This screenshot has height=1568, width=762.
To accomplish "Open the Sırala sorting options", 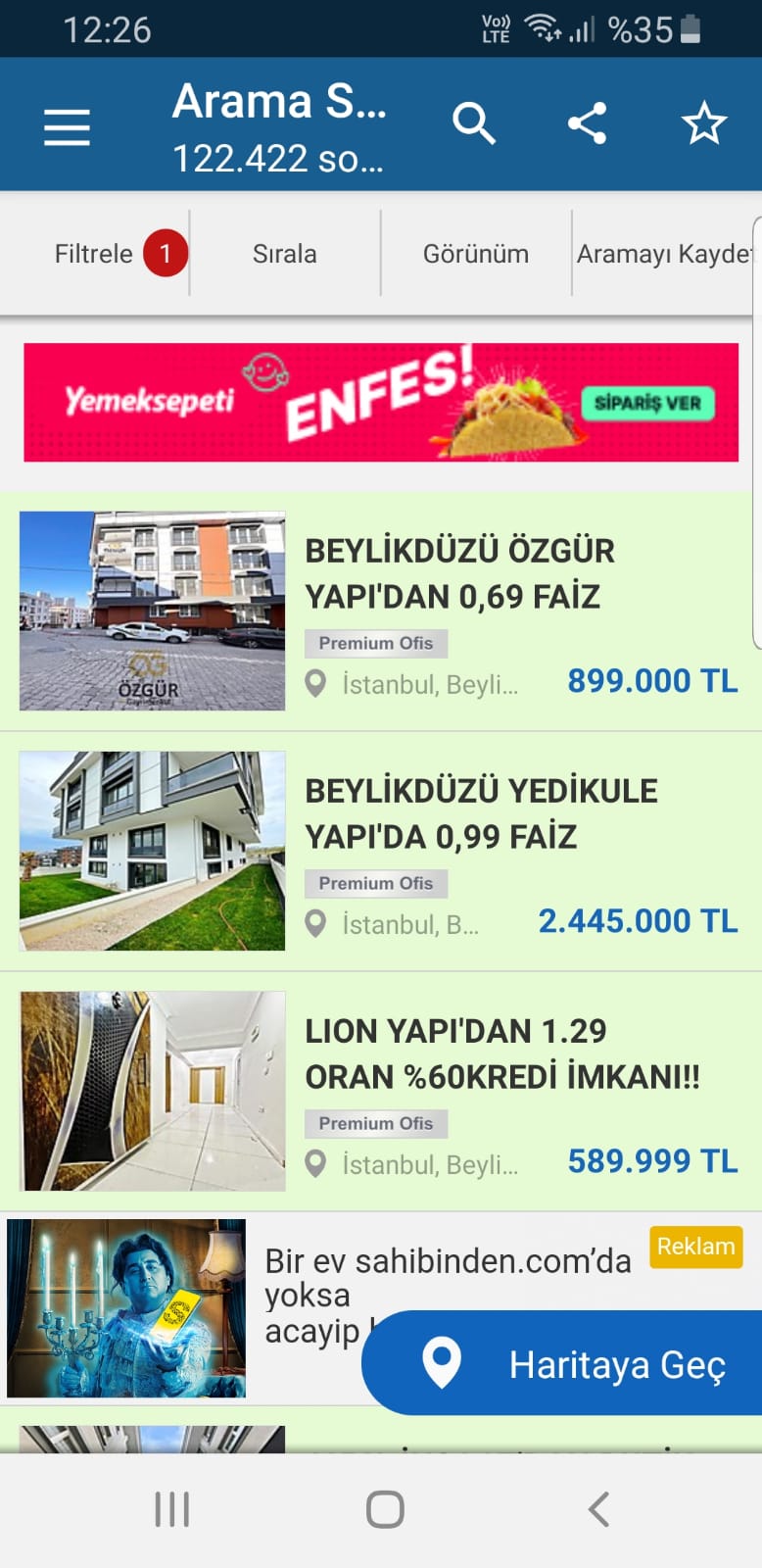I will (x=285, y=254).
